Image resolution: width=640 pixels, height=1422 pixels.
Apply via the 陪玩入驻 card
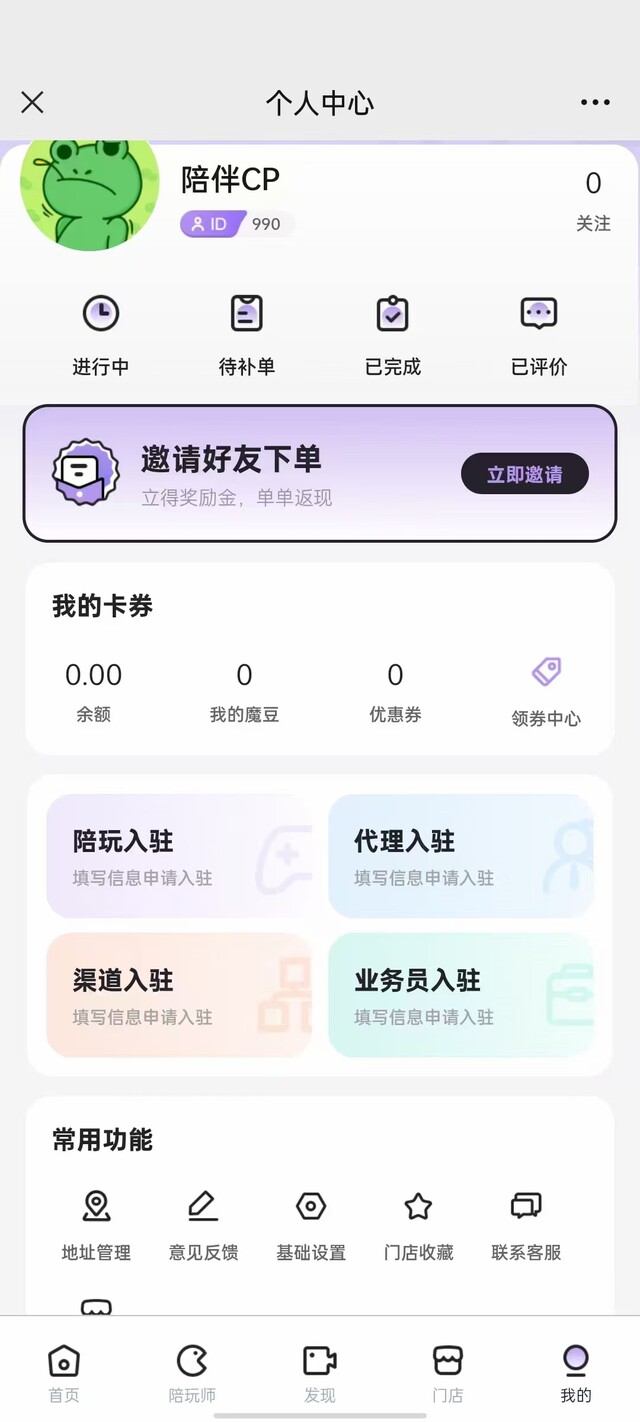pyautogui.click(x=179, y=856)
